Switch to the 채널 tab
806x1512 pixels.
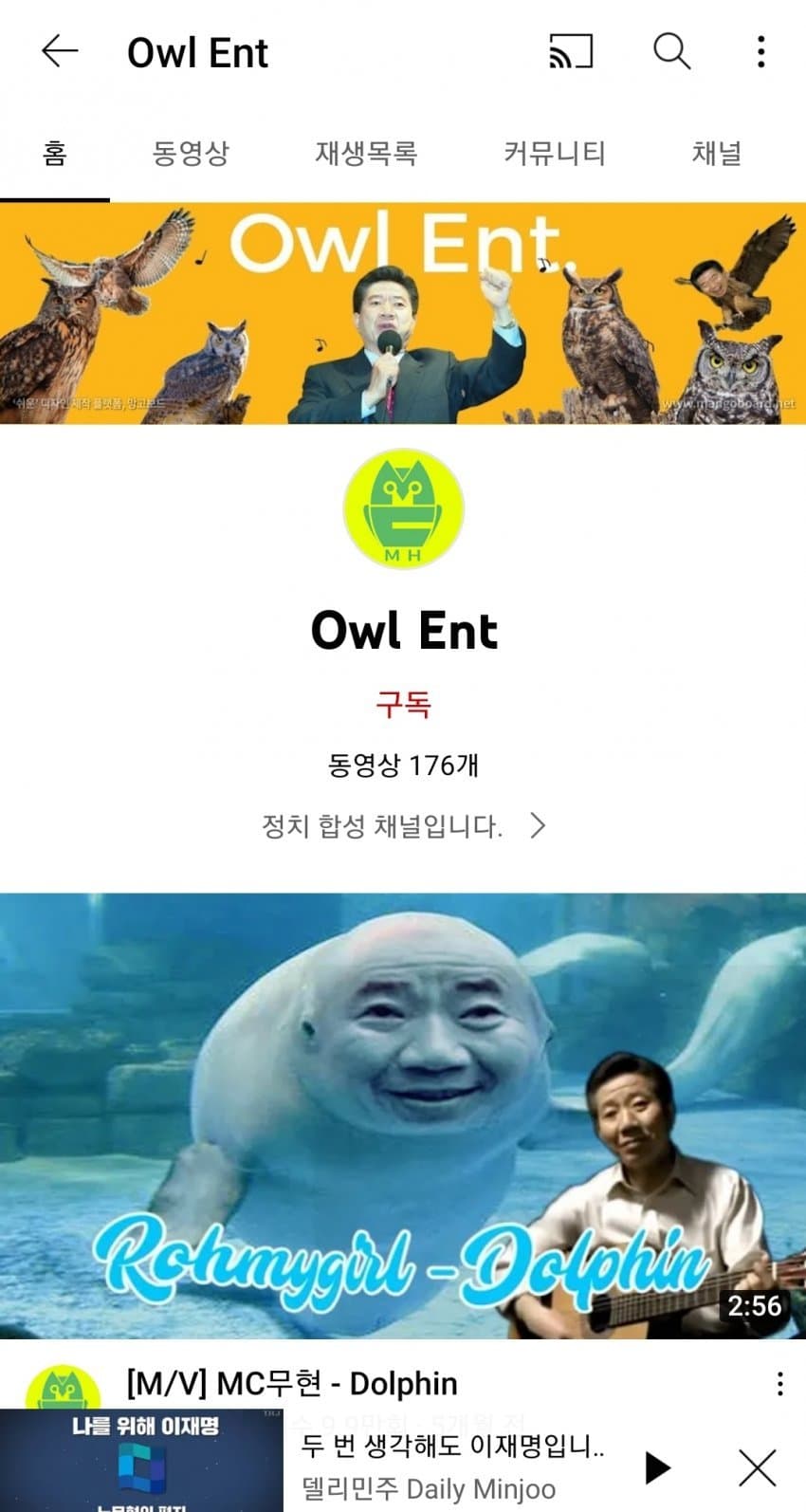[716, 153]
